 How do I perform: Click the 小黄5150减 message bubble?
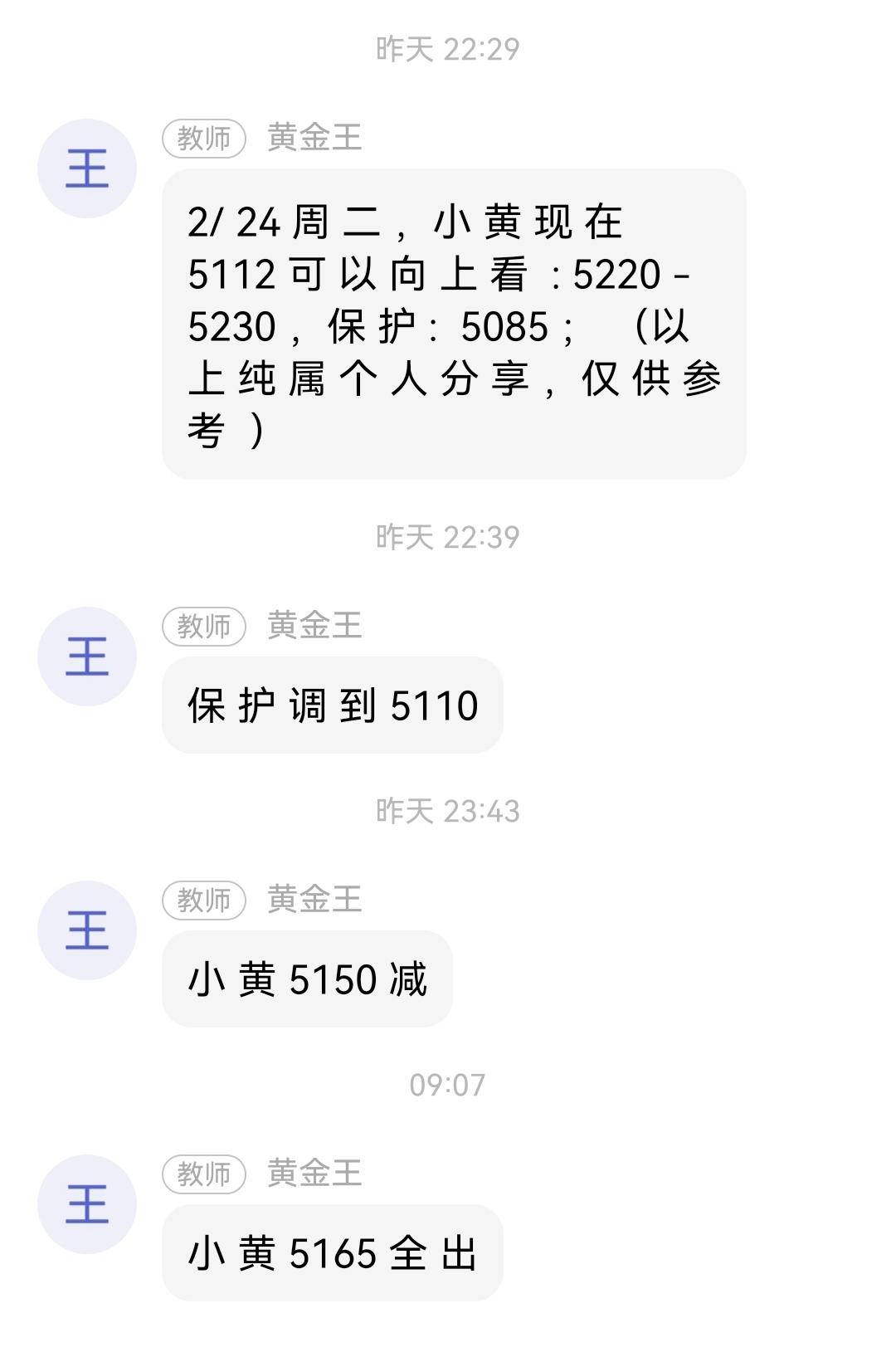309,978
